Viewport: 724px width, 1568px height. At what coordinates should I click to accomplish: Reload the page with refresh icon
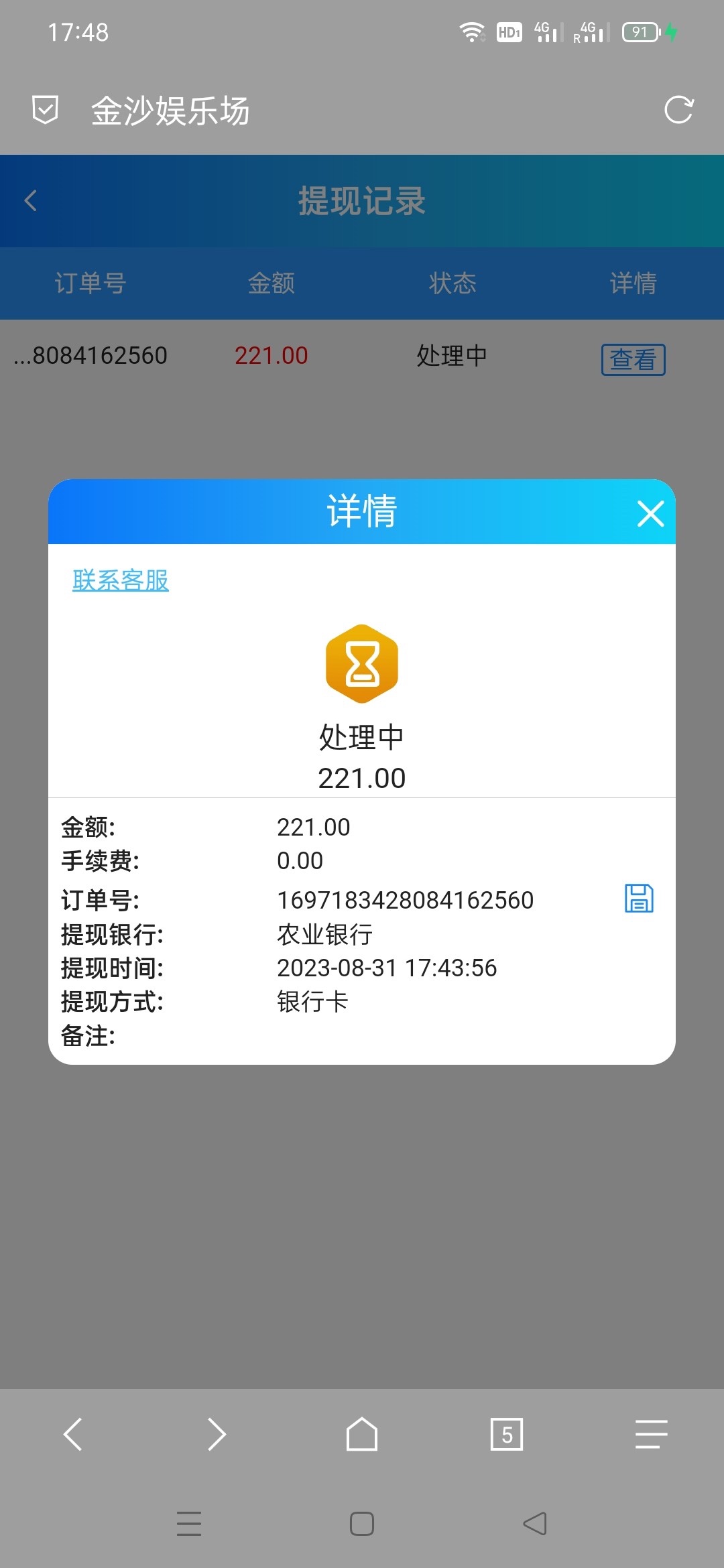tap(678, 110)
